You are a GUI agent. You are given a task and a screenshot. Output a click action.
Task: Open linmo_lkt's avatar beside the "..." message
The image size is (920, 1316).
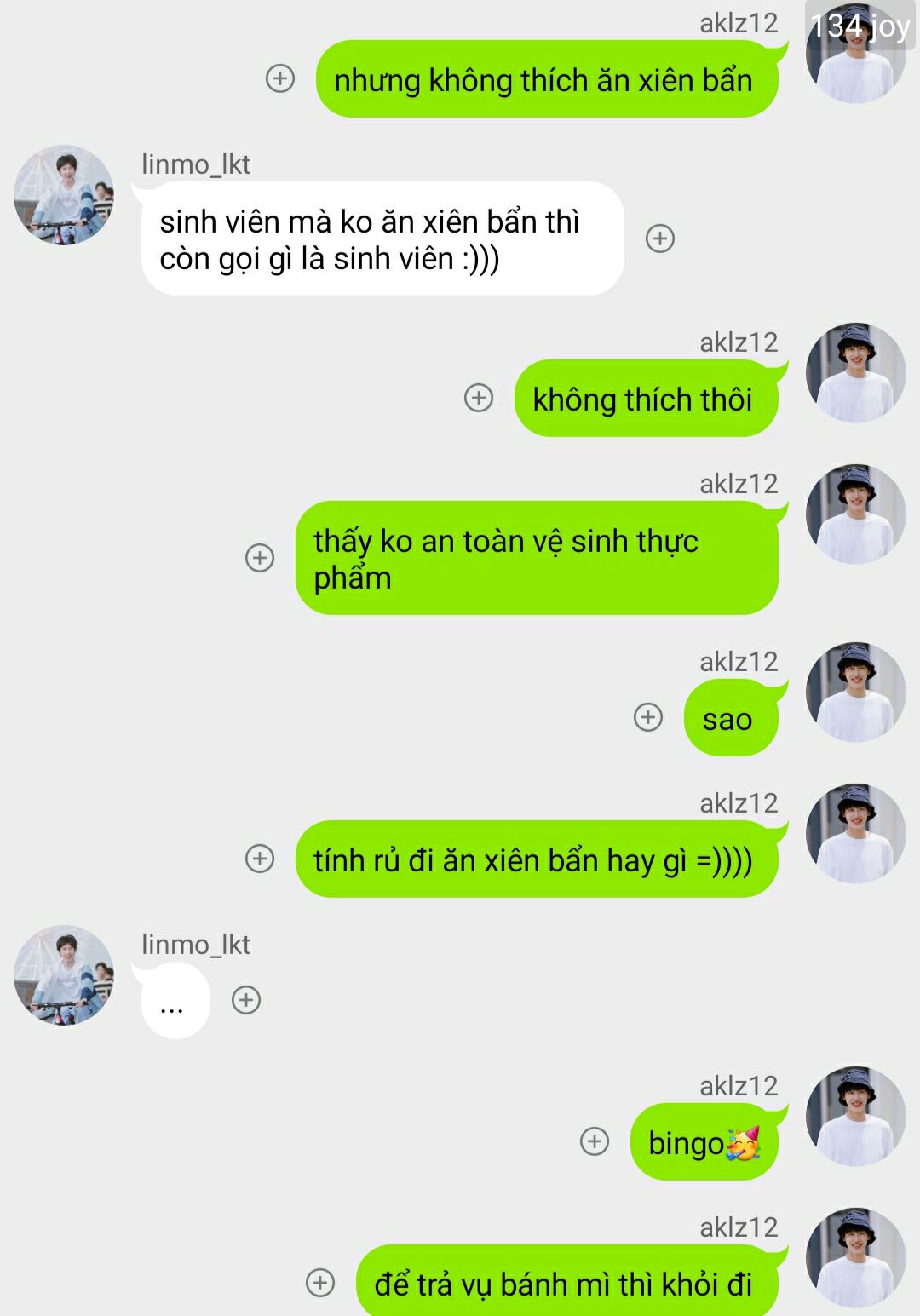coord(64,975)
